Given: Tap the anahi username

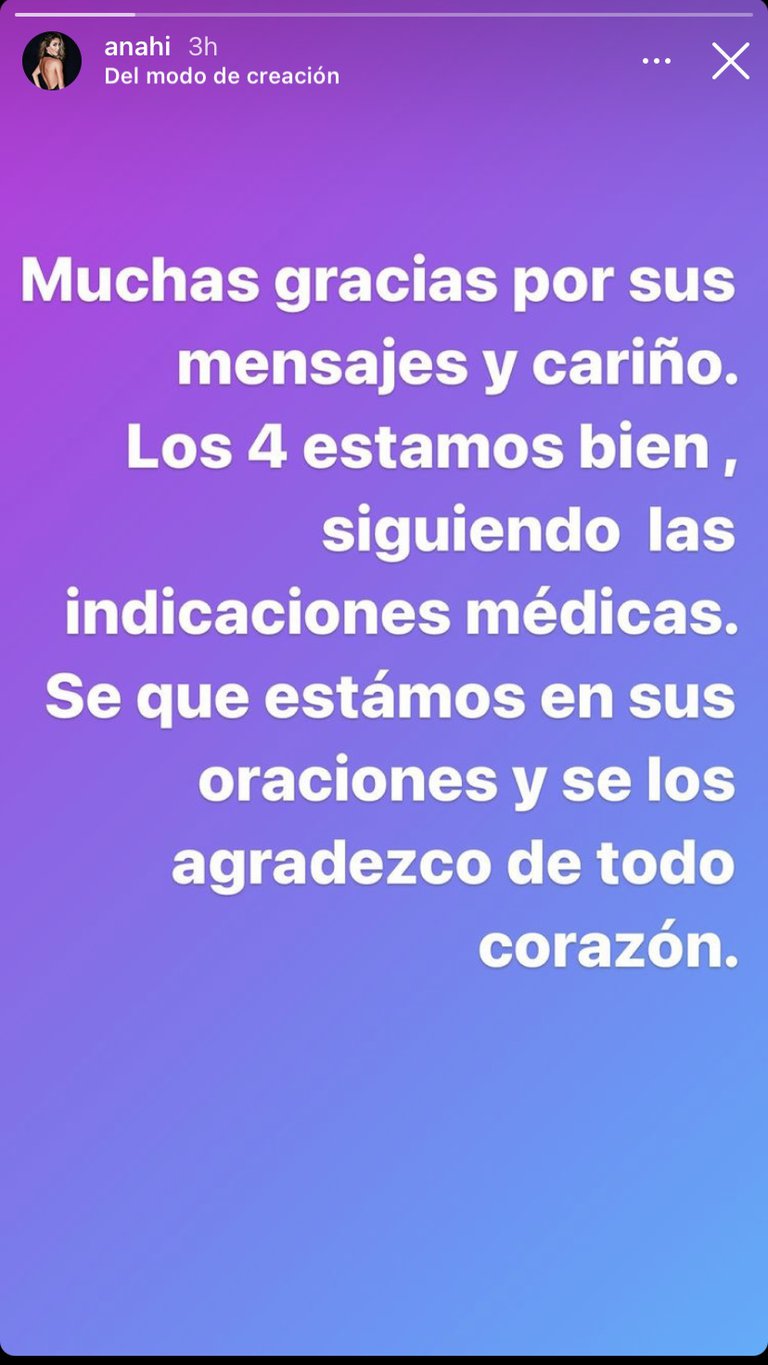Looking at the screenshot, I should pos(137,47).
